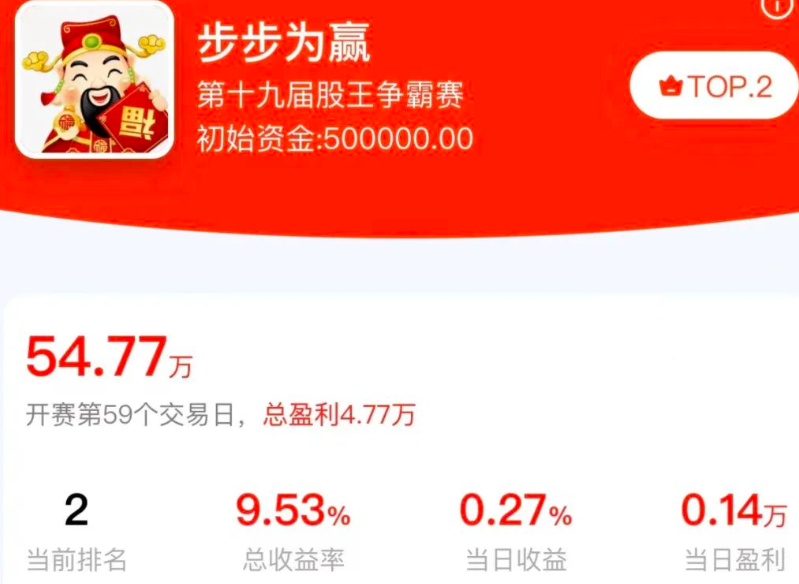Tap the TOP.2 ranking badge
The width and height of the screenshot is (799, 584).
point(714,86)
